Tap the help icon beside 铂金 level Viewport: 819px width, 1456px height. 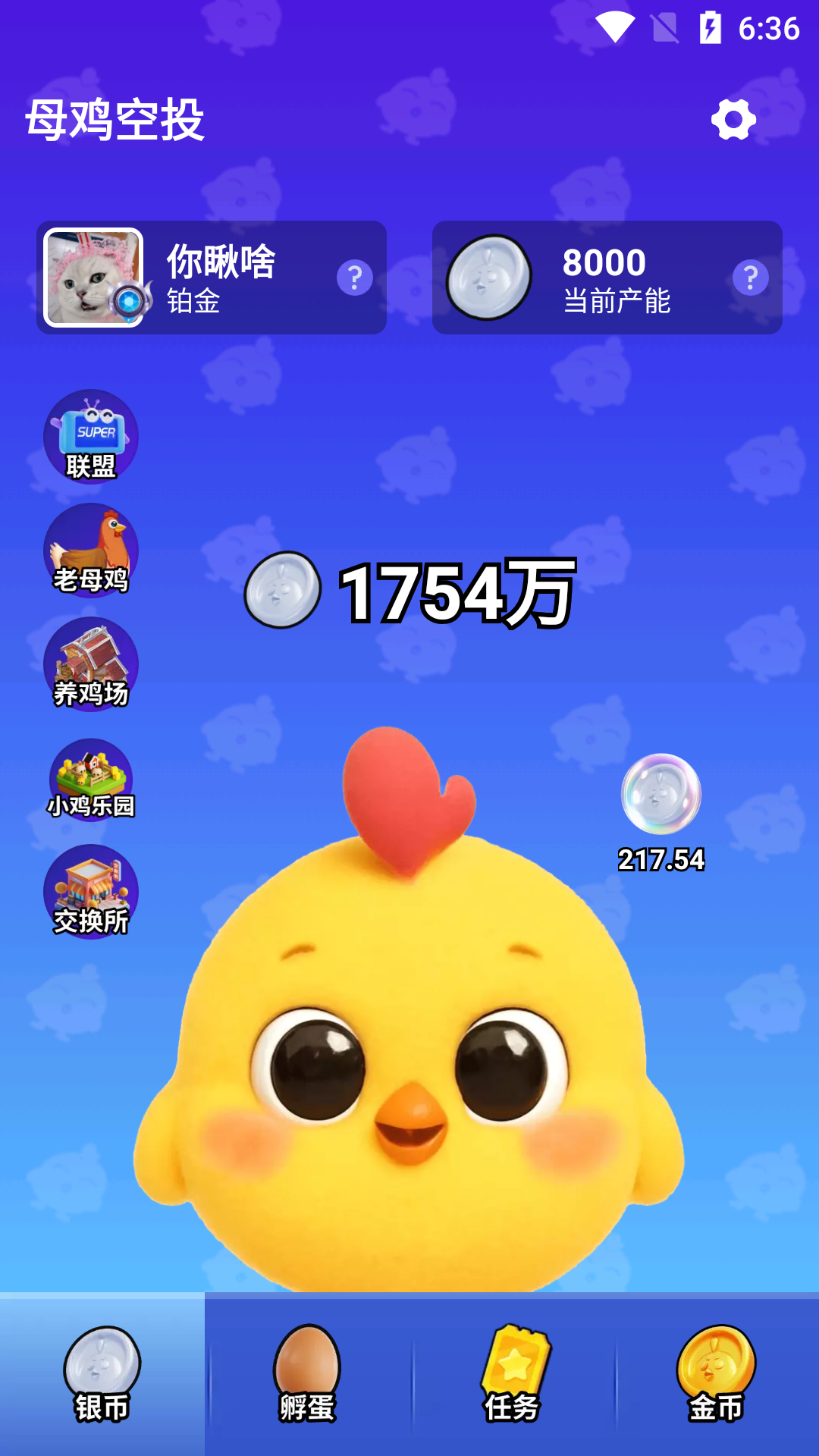pos(355,278)
